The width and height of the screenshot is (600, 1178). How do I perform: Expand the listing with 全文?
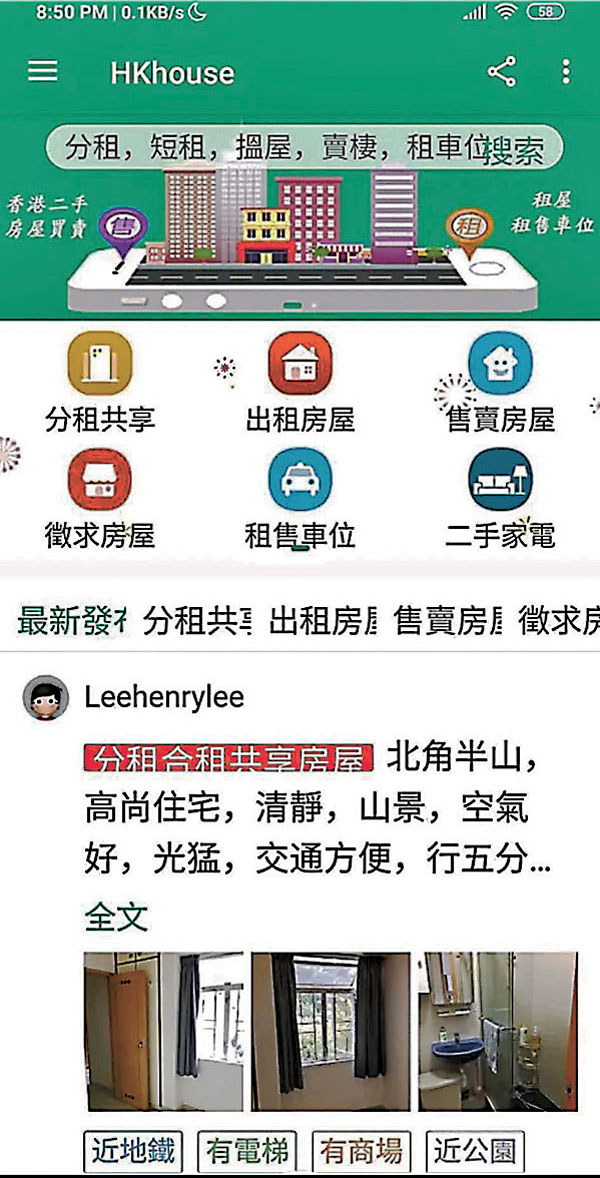coord(116,917)
